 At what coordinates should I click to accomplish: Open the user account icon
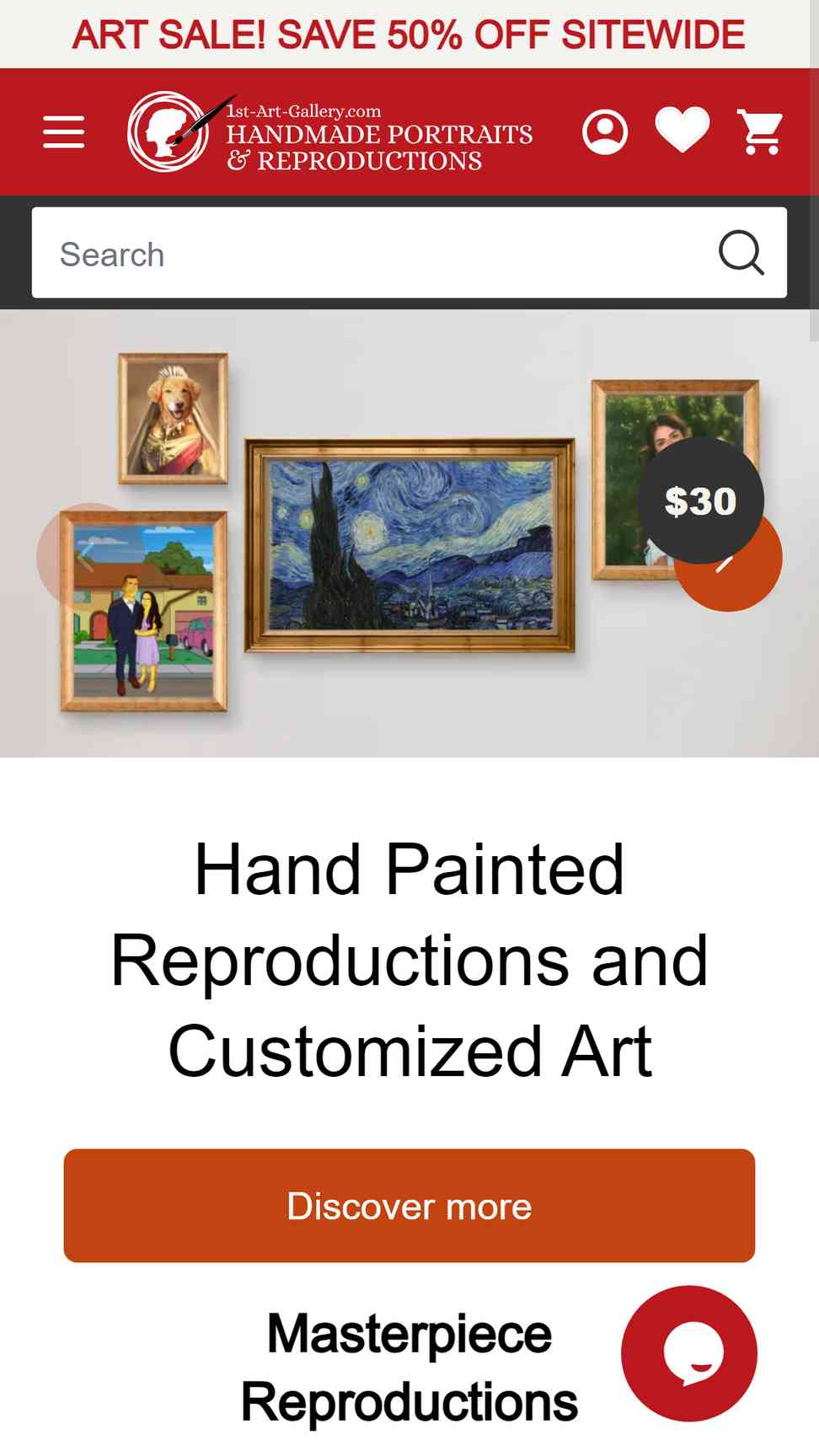(x=605, y=132)
